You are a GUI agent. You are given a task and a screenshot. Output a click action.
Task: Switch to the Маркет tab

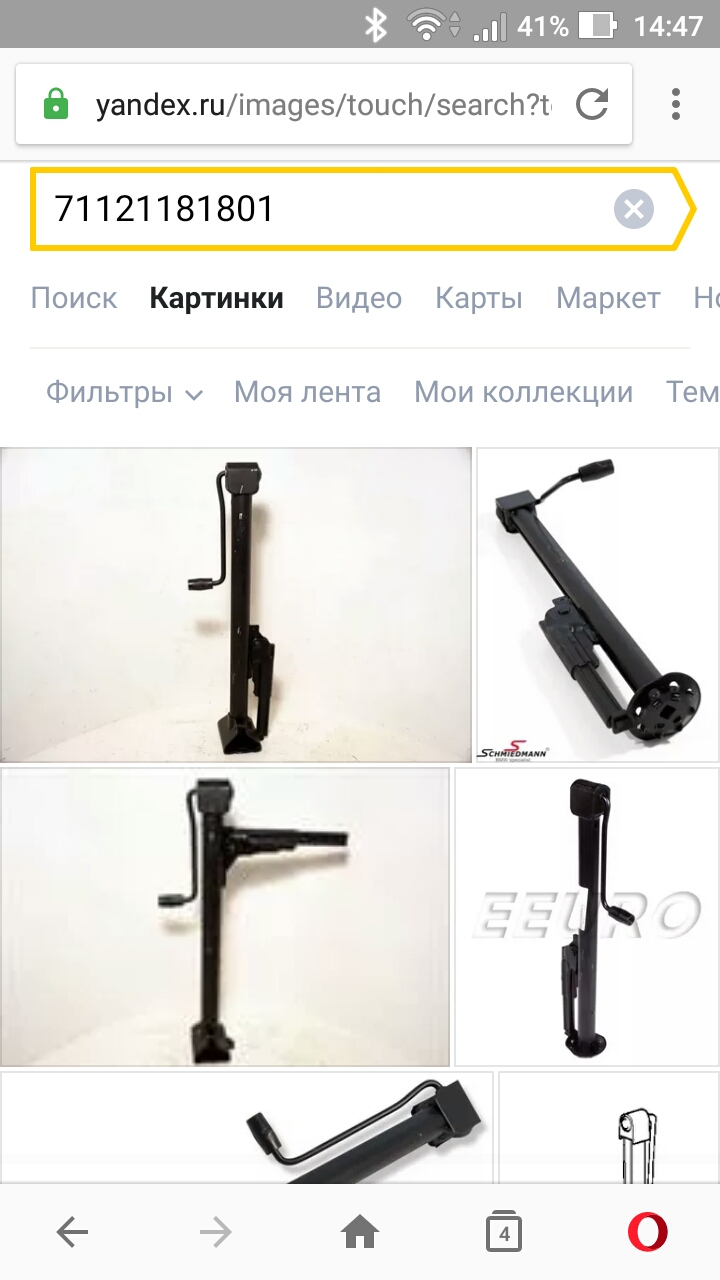tap(608, 298)
